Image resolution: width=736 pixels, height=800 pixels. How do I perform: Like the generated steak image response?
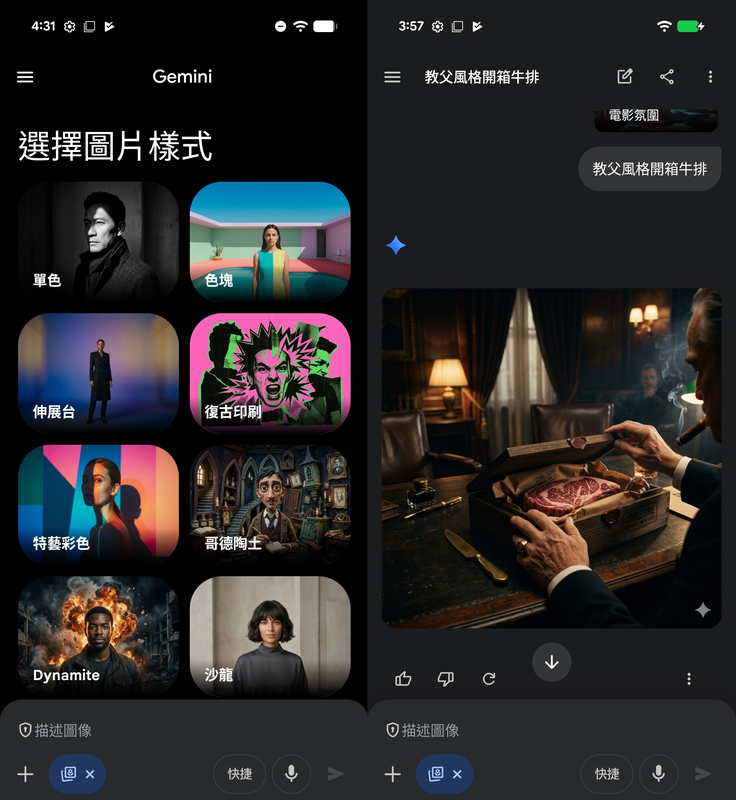tap(404, 679)
